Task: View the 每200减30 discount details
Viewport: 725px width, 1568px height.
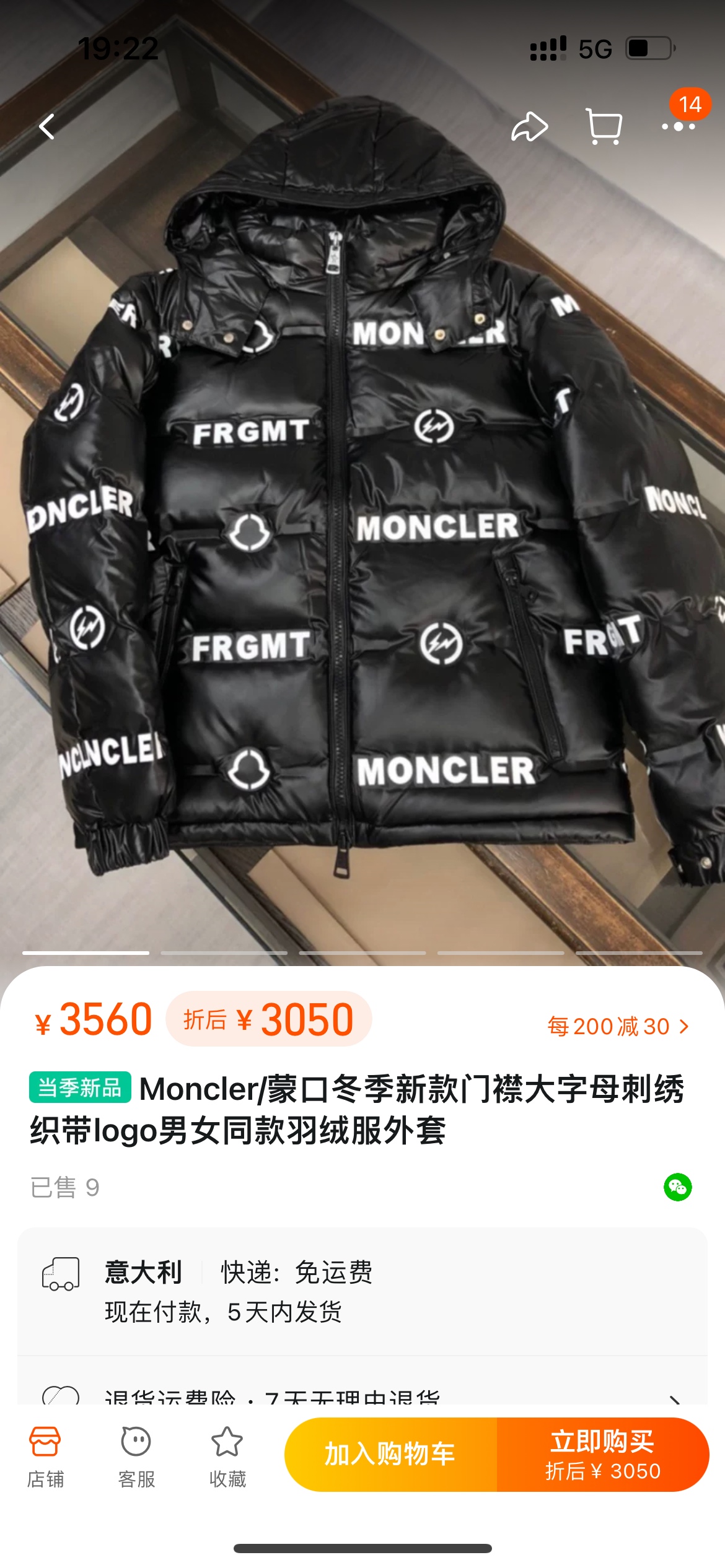Action: coord(618,1026)
